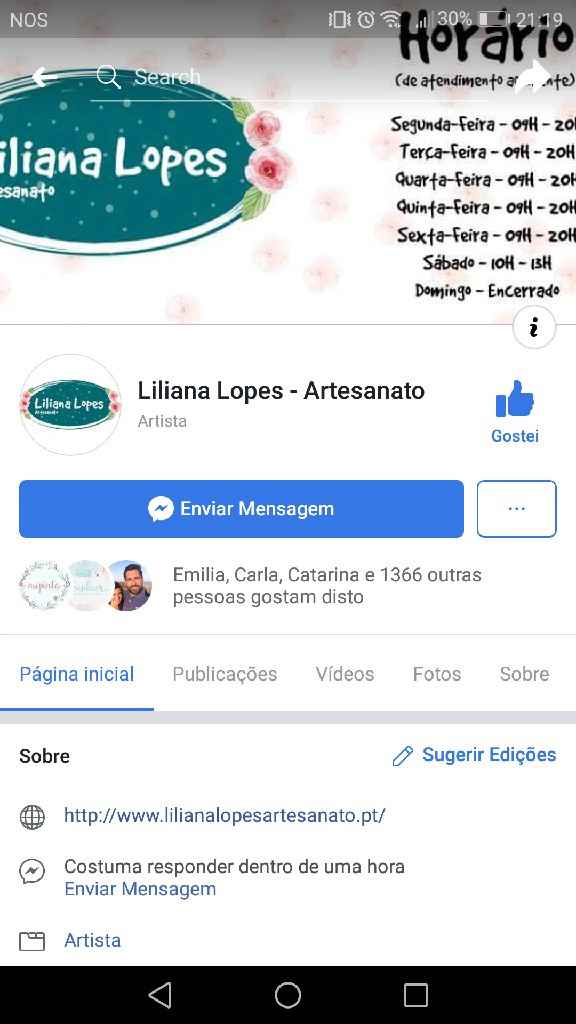Tap the blue Enviar Mensagem button
The image size is (576, 1024).
tap(241, 509)
